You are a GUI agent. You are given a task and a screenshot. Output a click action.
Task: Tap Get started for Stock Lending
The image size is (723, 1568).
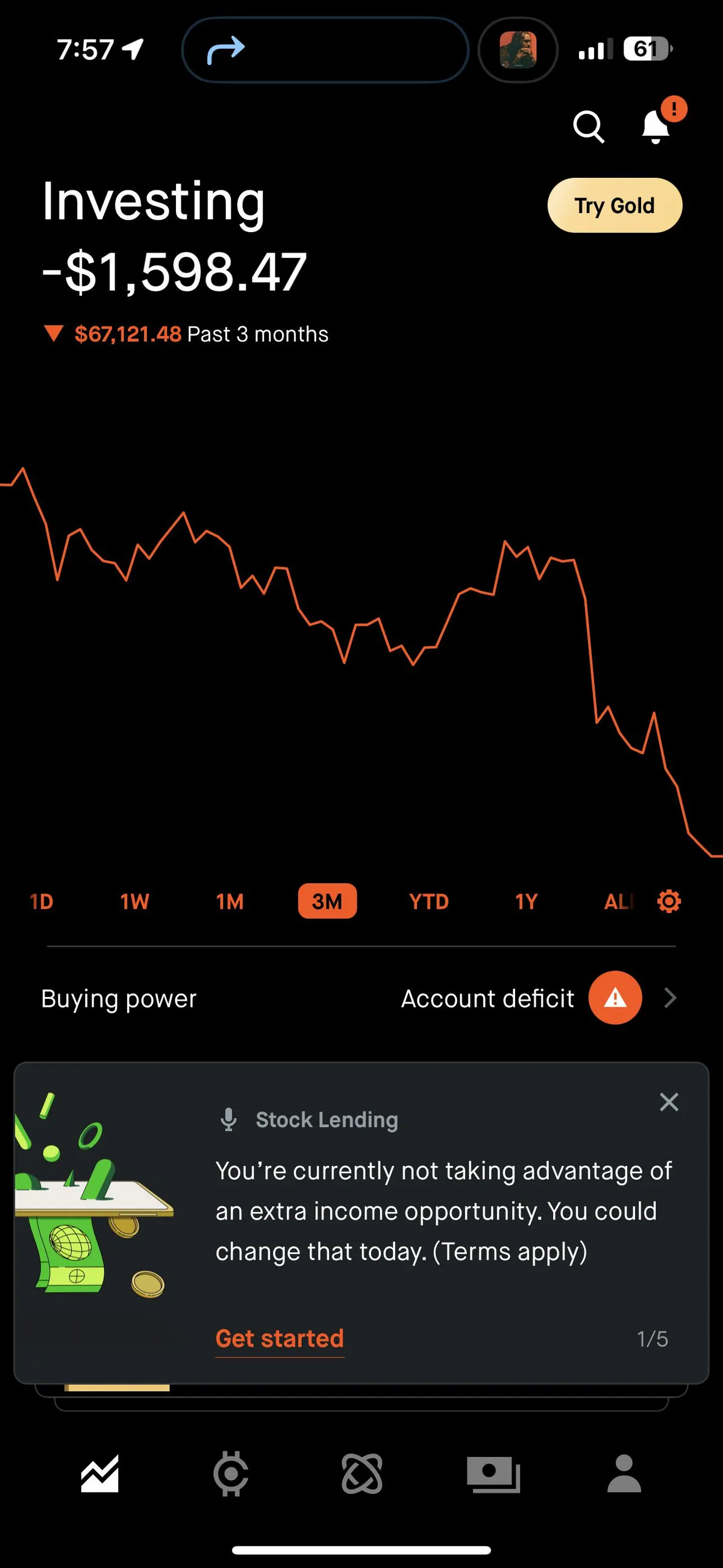point(280,1338)
